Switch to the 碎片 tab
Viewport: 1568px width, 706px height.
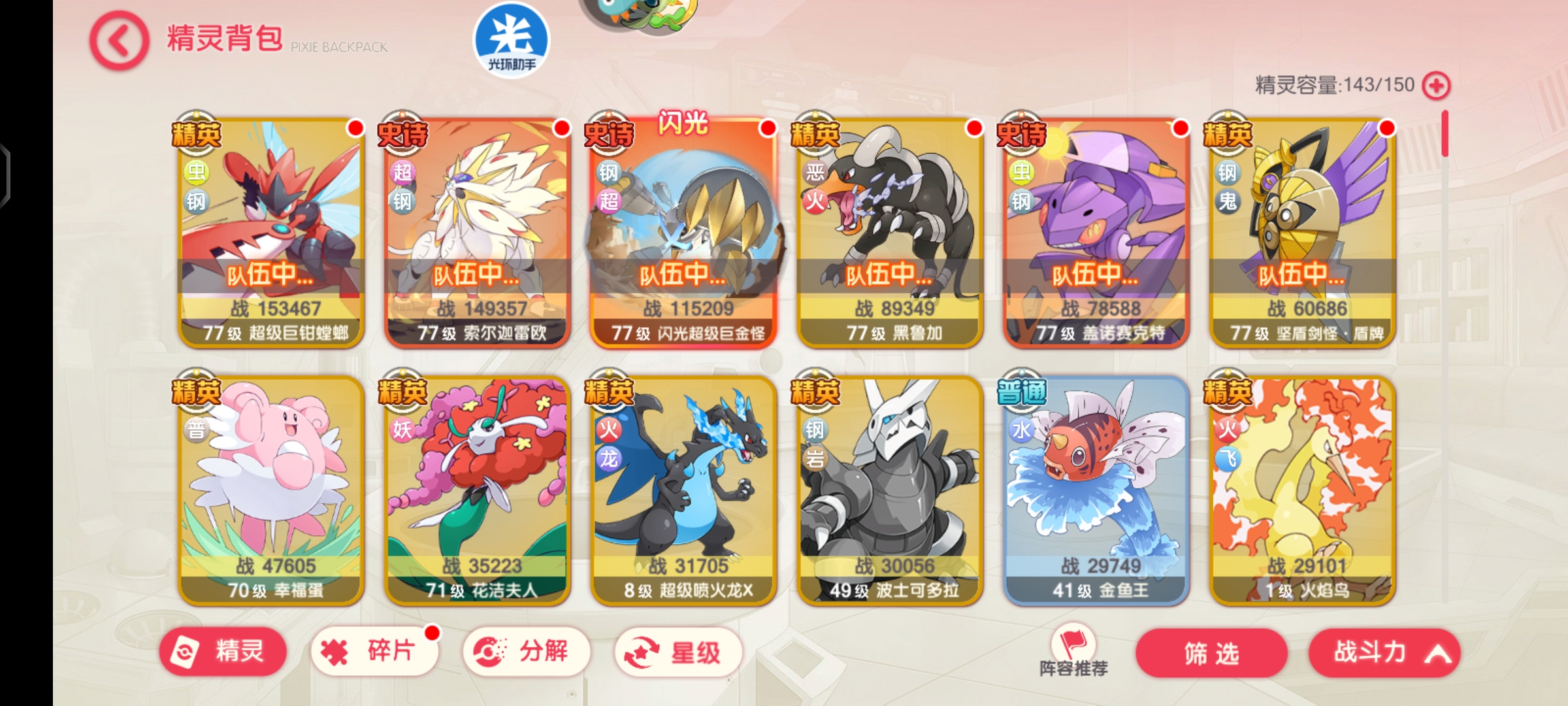click(x=374, y=652)
